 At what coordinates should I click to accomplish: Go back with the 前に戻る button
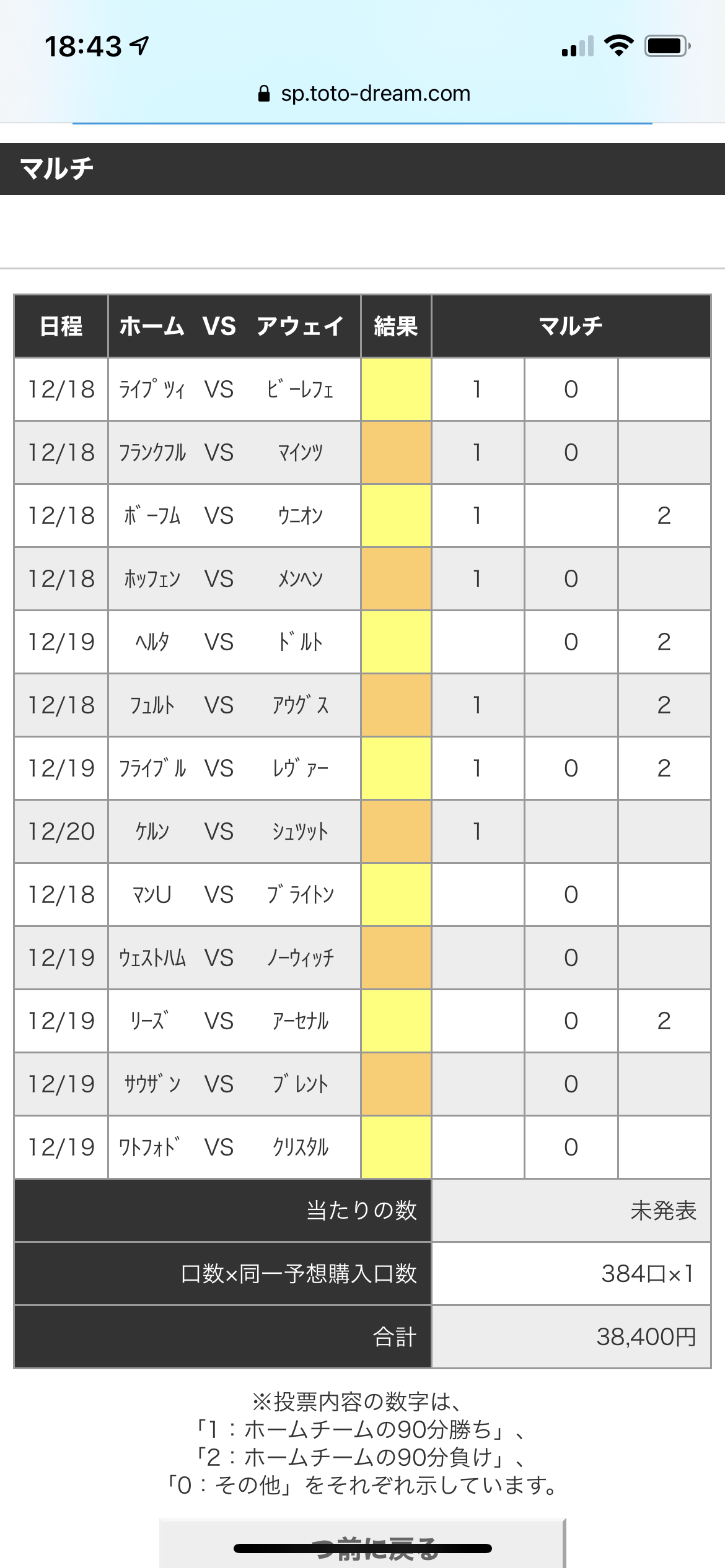[362, 1544]
